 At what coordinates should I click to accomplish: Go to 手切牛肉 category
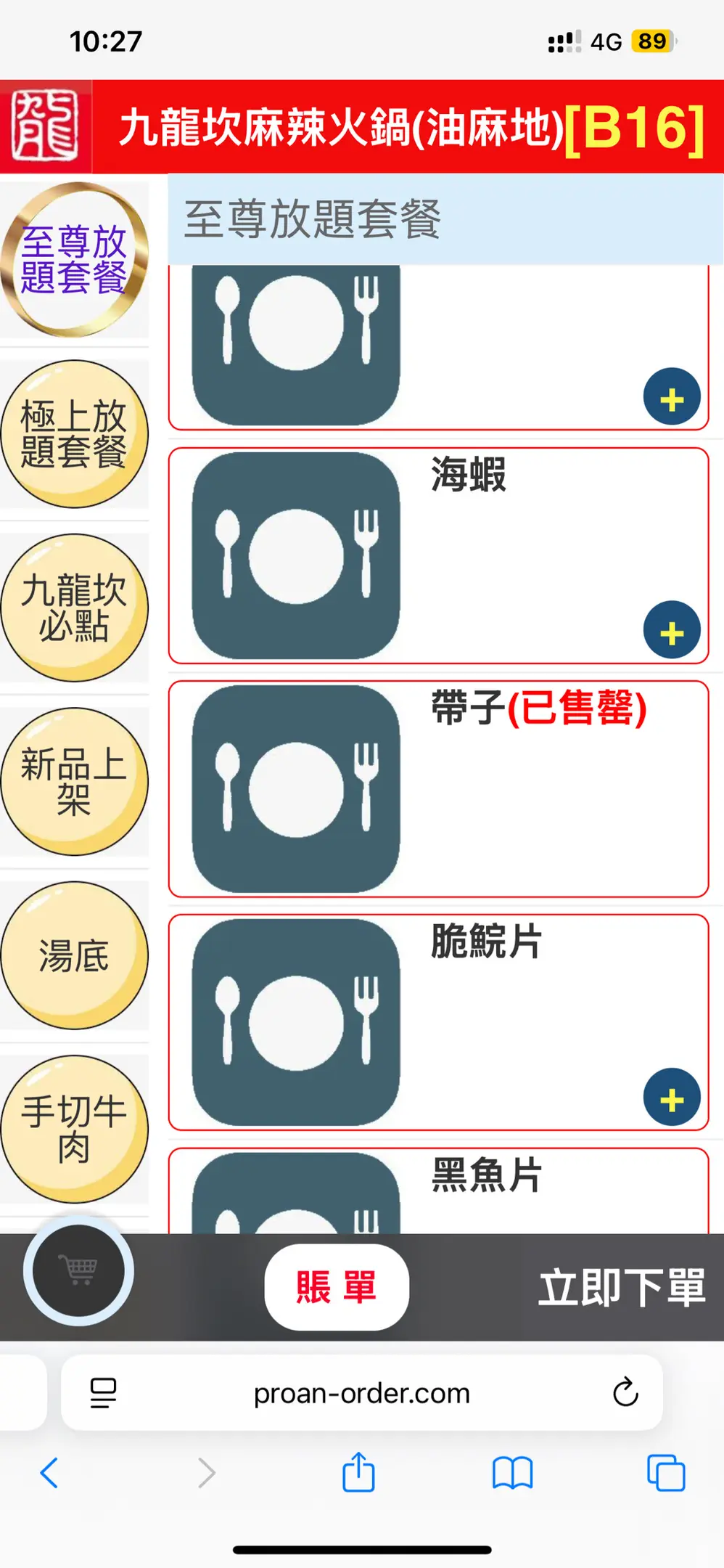point(74,1129)
